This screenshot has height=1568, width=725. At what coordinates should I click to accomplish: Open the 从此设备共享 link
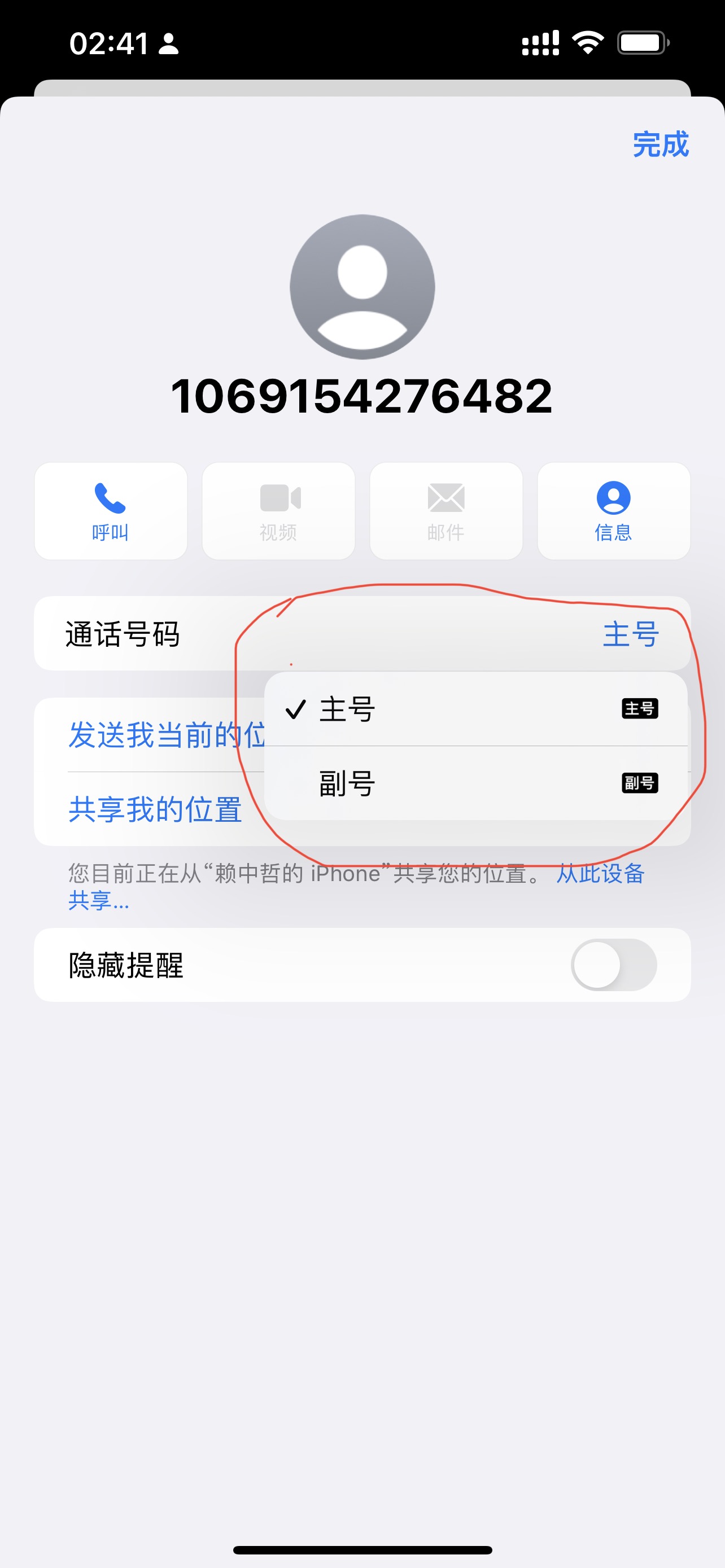pos(600,874)
